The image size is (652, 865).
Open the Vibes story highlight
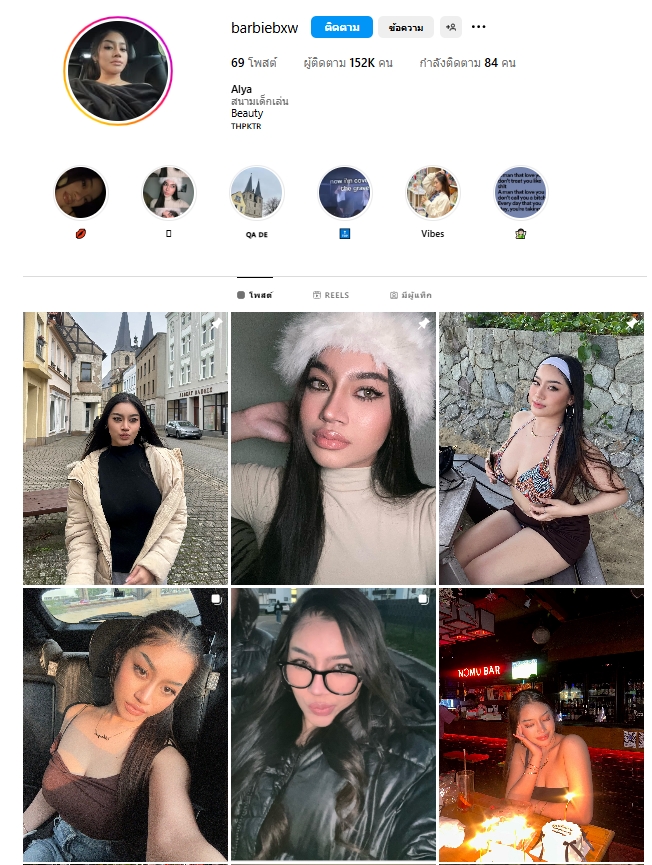432,193
